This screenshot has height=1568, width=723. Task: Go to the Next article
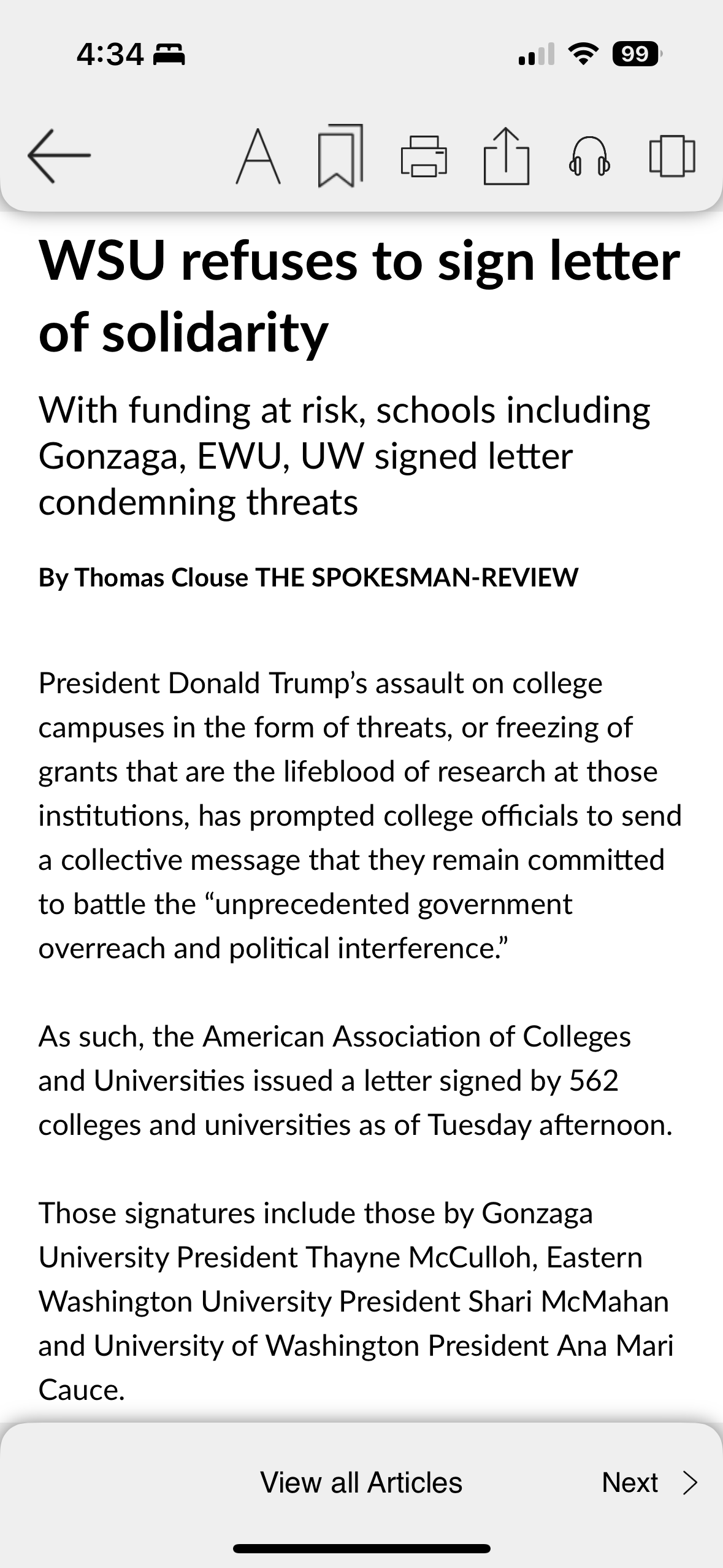point(649,1483)
